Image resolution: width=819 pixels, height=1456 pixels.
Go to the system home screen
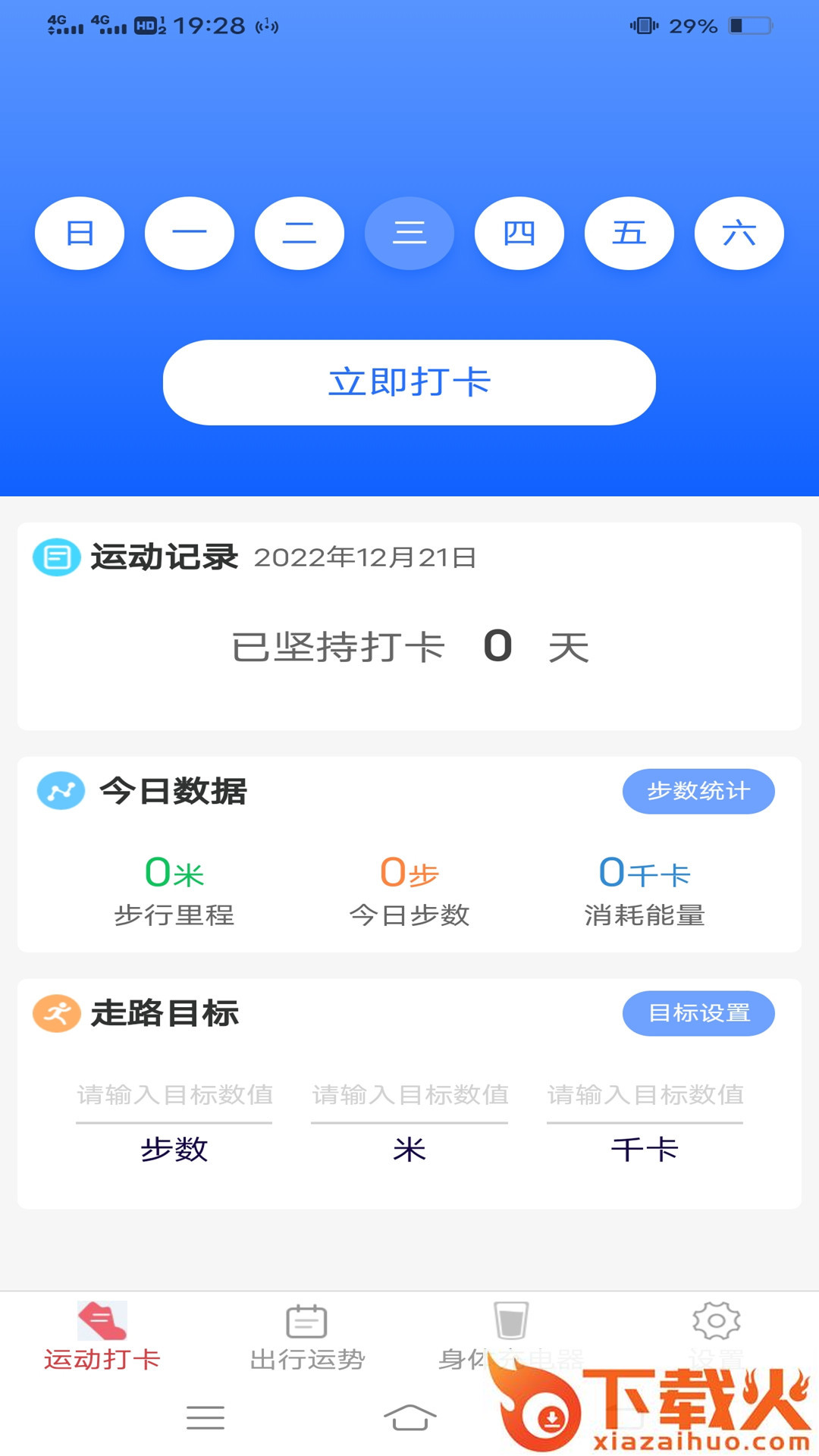[409, 1417]
